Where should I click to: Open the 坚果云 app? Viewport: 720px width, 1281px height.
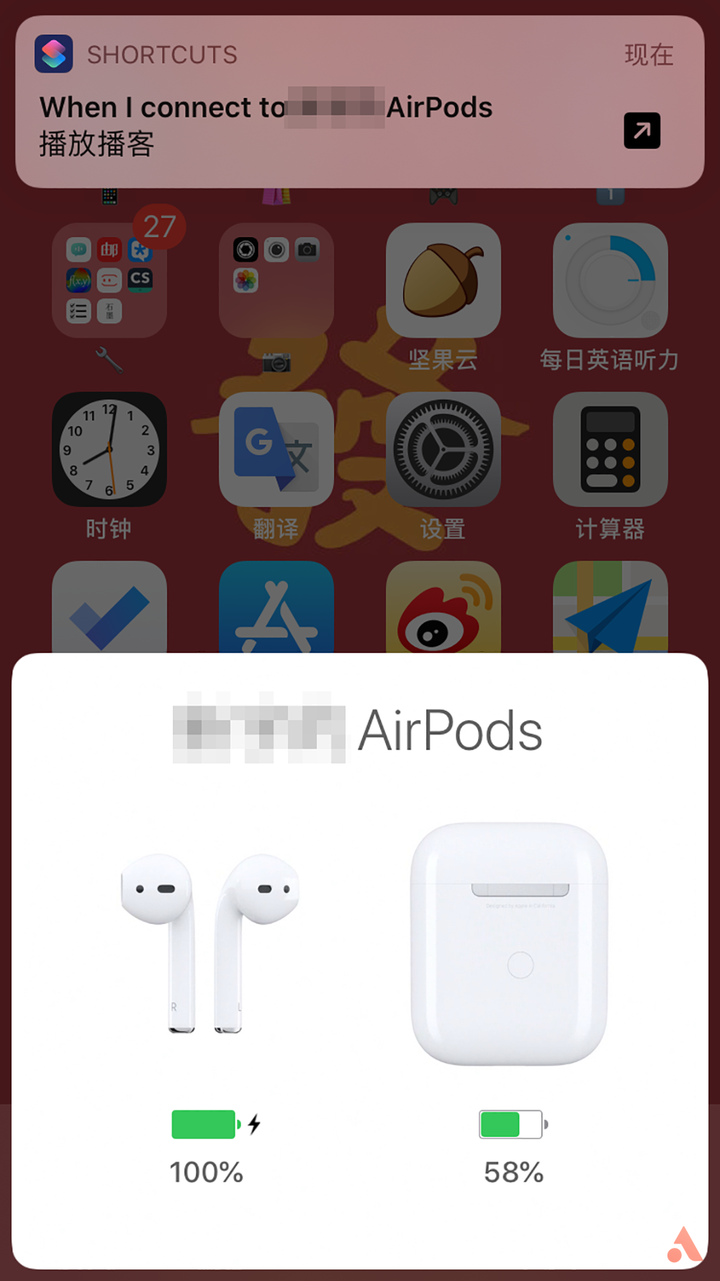[443, 281]
